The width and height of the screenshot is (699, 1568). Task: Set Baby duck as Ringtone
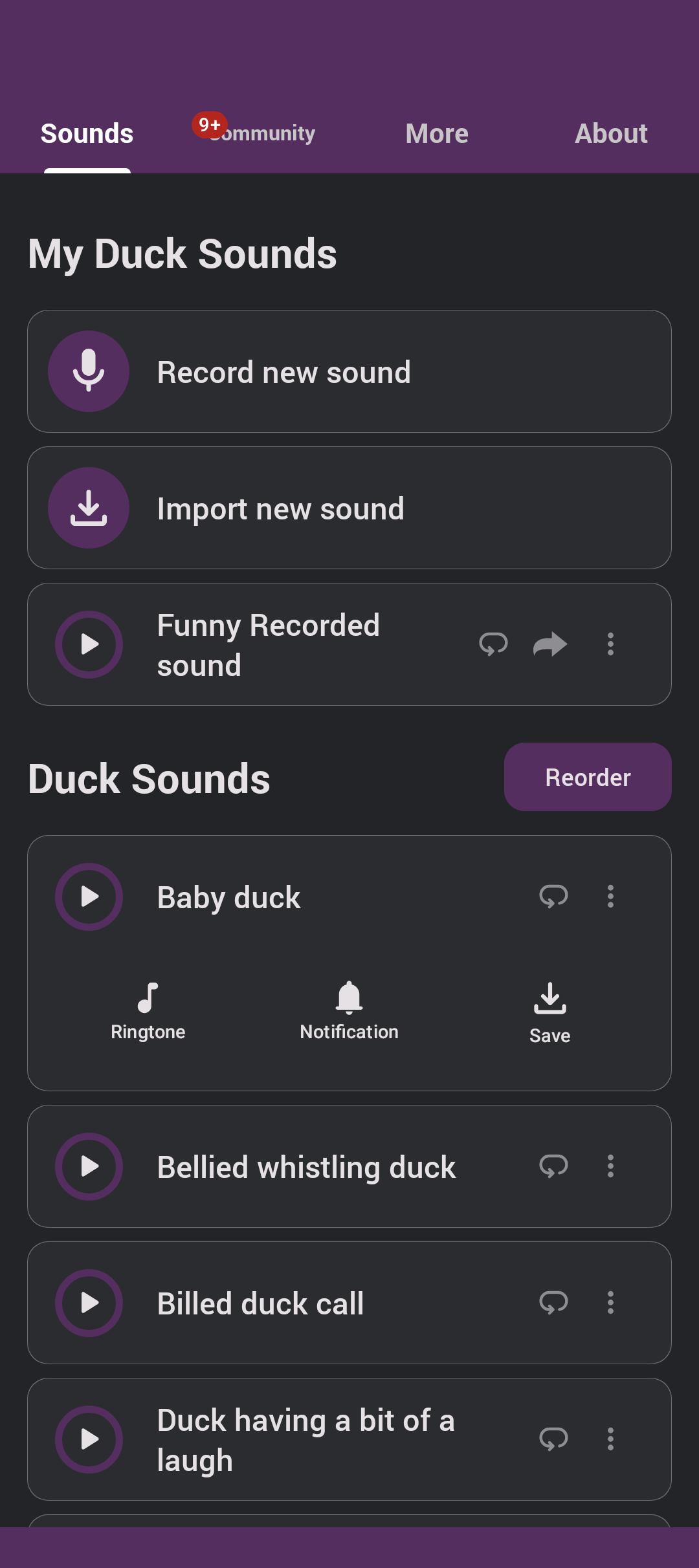coord(148,1012)
